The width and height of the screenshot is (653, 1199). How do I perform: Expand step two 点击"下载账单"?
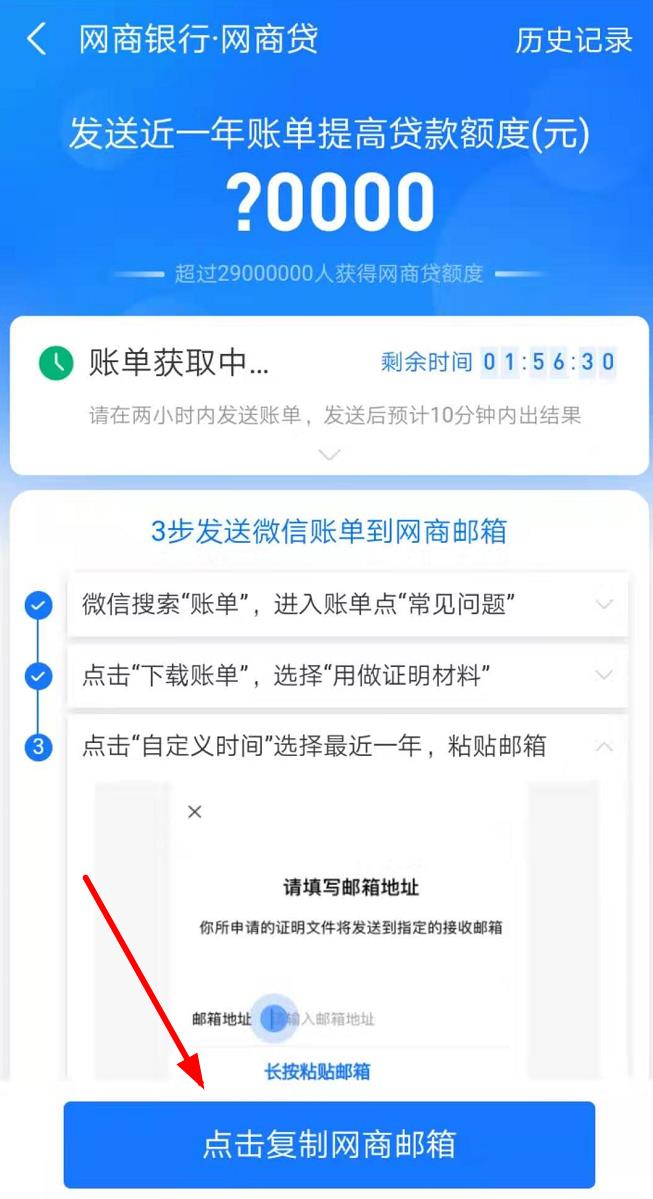(x=603, y=675)
